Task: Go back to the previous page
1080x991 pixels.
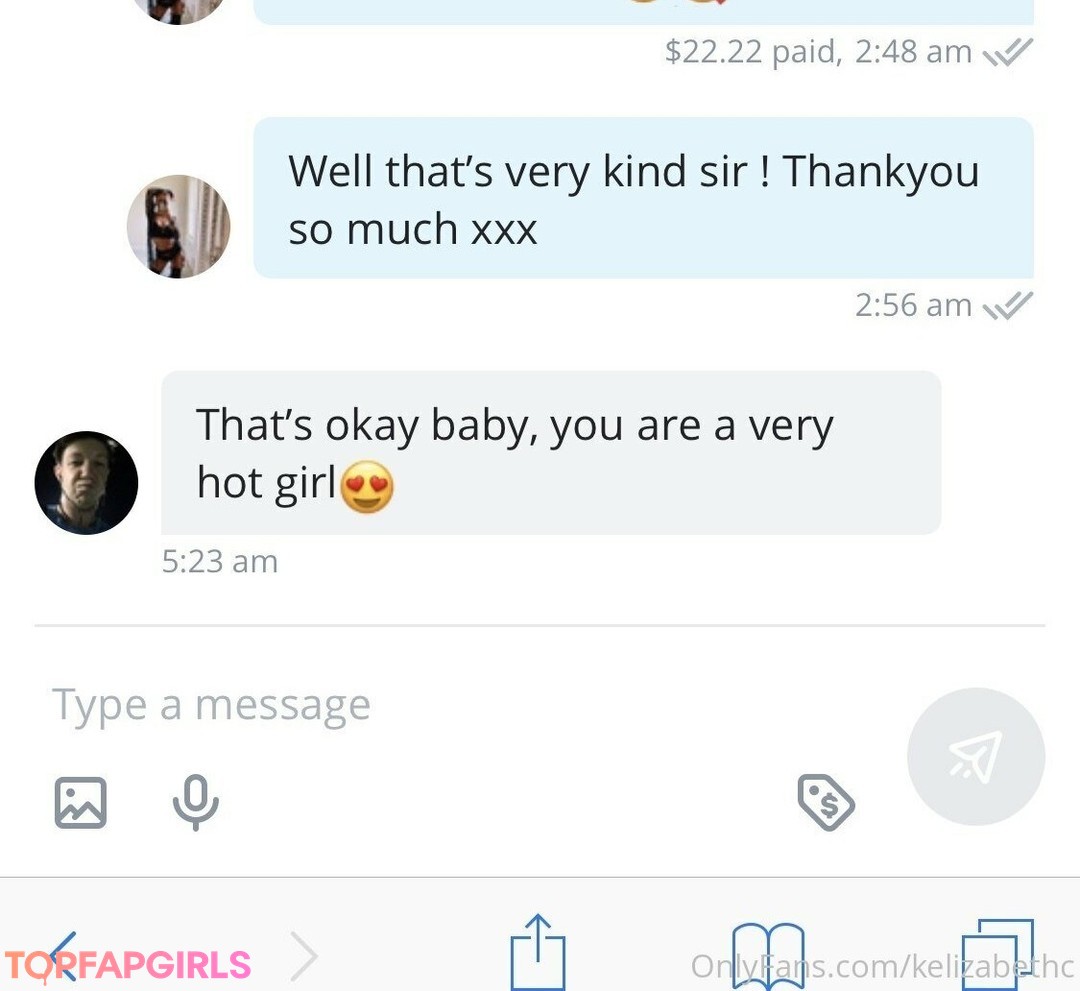Action: click(63, 957)
